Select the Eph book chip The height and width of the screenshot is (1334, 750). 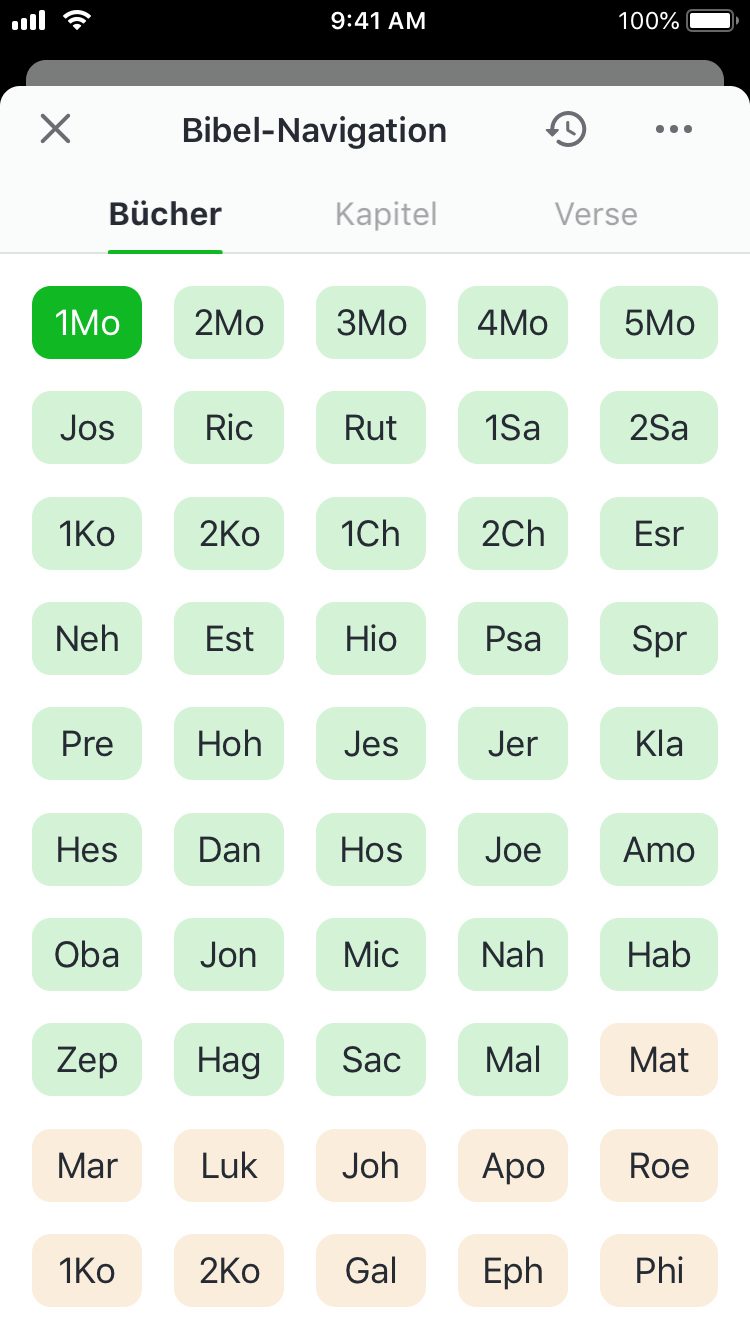tap(513, 1271)
